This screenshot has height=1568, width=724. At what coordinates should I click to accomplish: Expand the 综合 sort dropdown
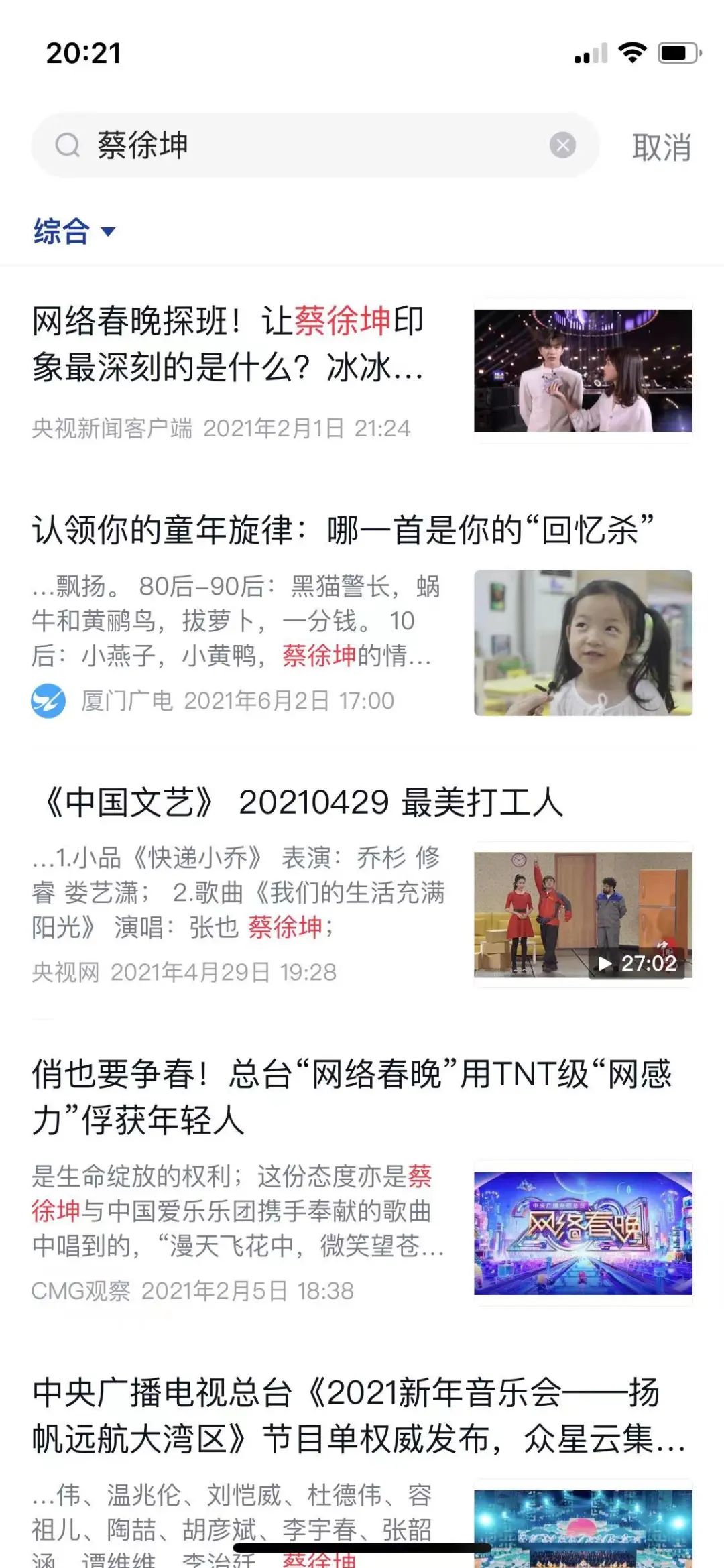[74, 231]
